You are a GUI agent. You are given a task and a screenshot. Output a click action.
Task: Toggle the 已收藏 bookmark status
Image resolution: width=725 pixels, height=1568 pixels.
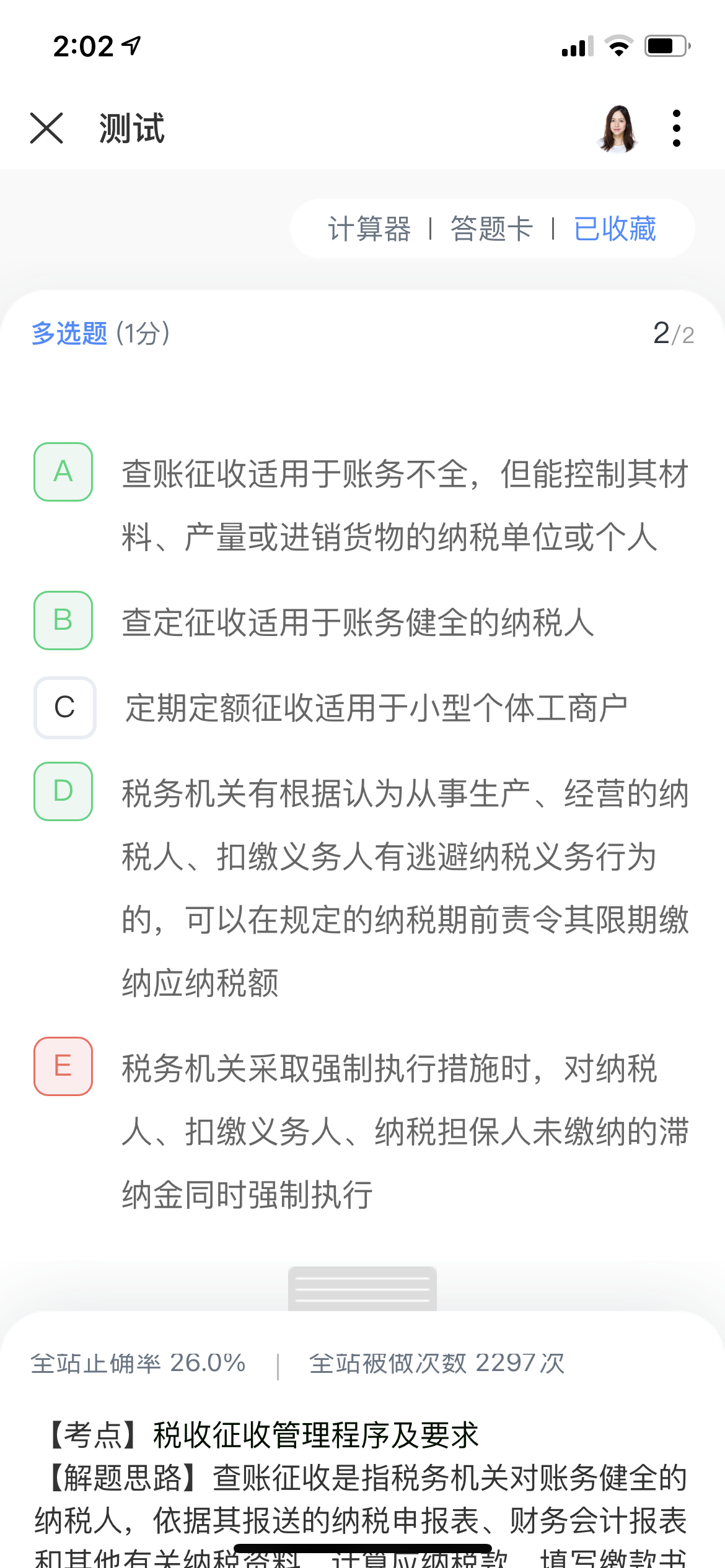coord(615,229)
